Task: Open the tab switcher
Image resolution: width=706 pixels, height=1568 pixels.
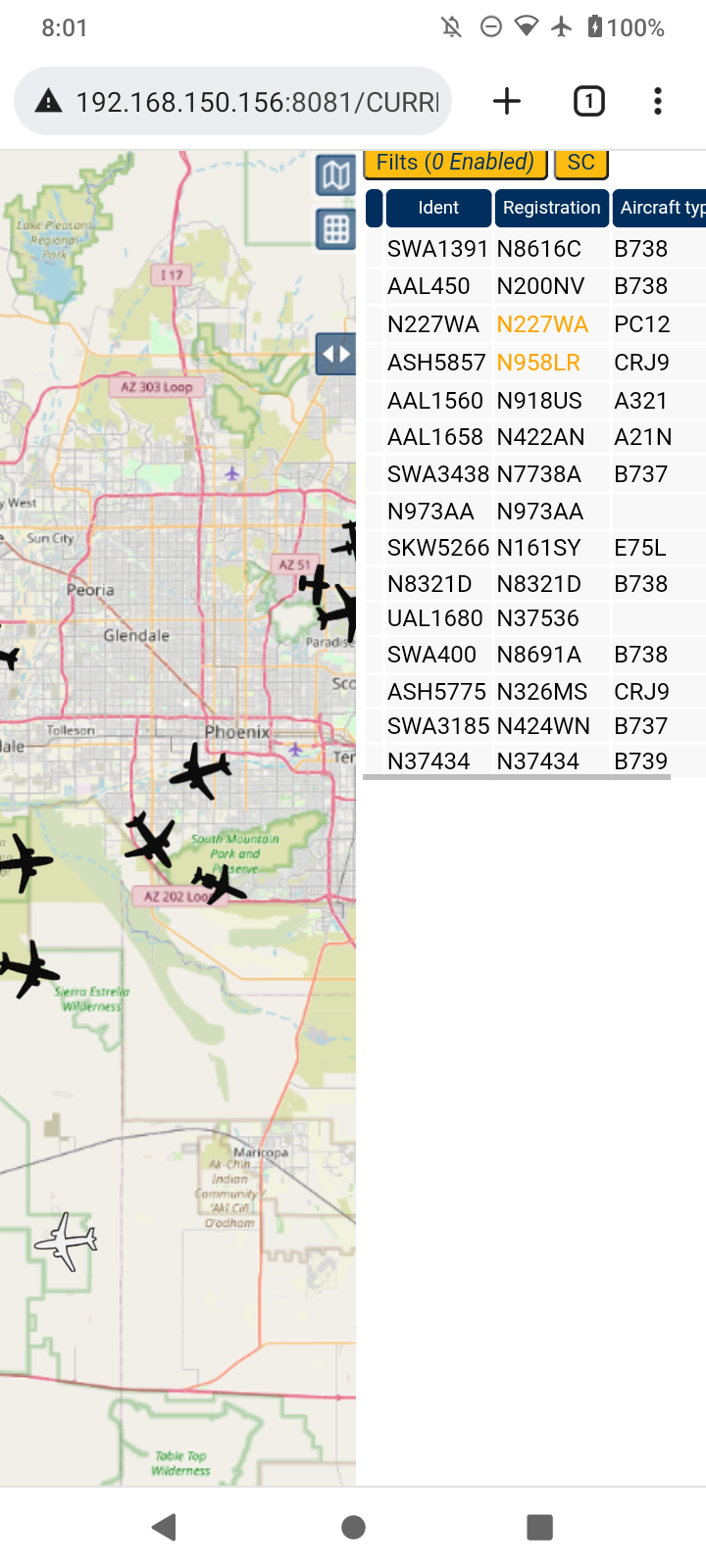Action: click(588, 101)
